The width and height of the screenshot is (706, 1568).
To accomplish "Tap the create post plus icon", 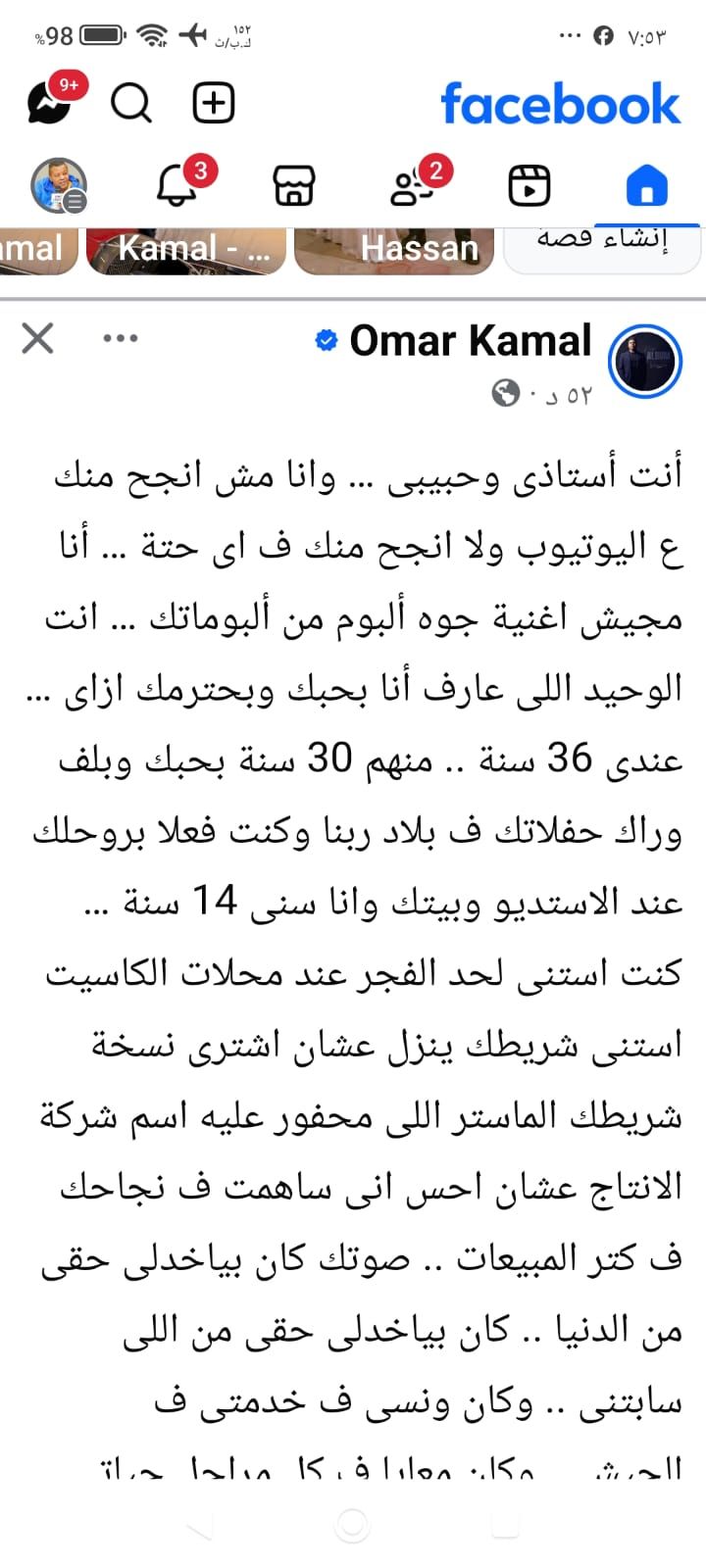I will pos(213,102).
